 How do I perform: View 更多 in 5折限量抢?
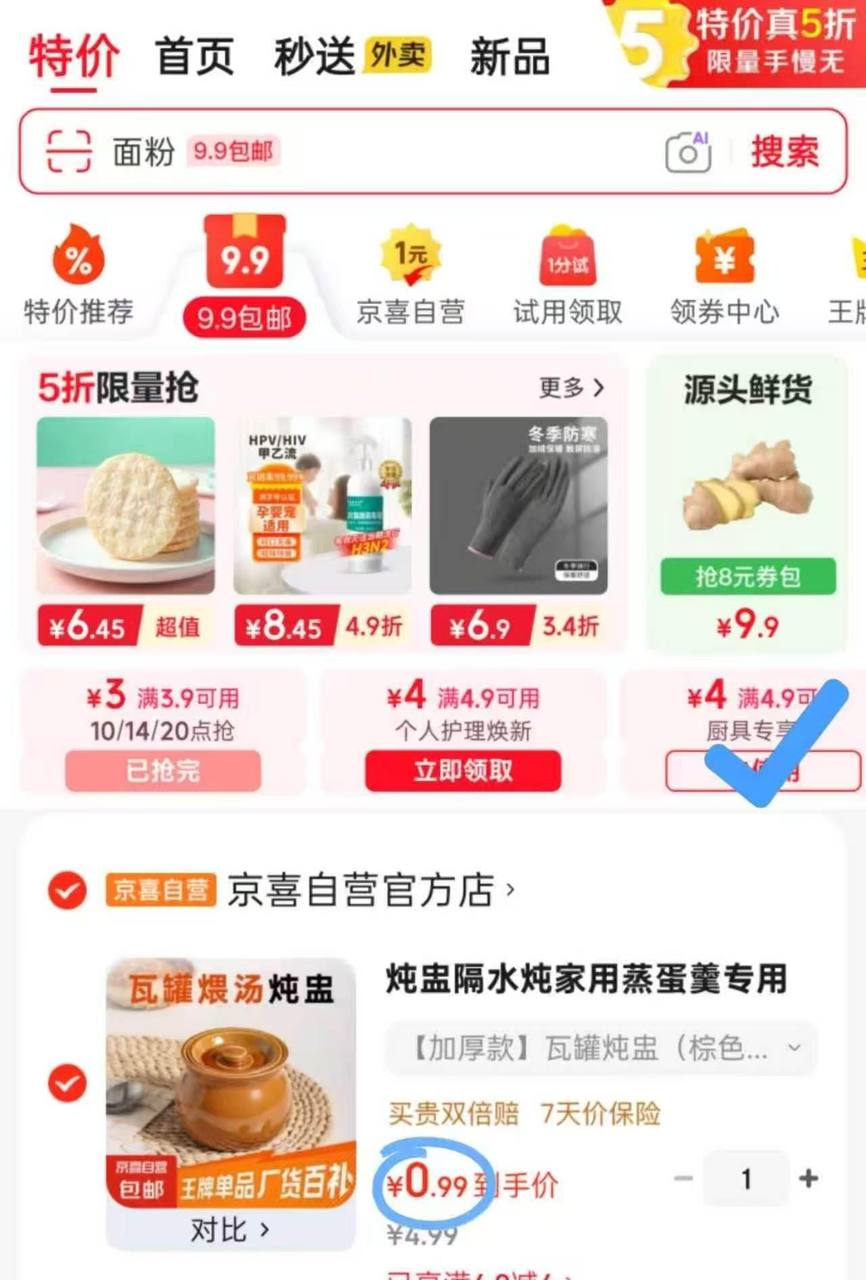tap(572, 388)
